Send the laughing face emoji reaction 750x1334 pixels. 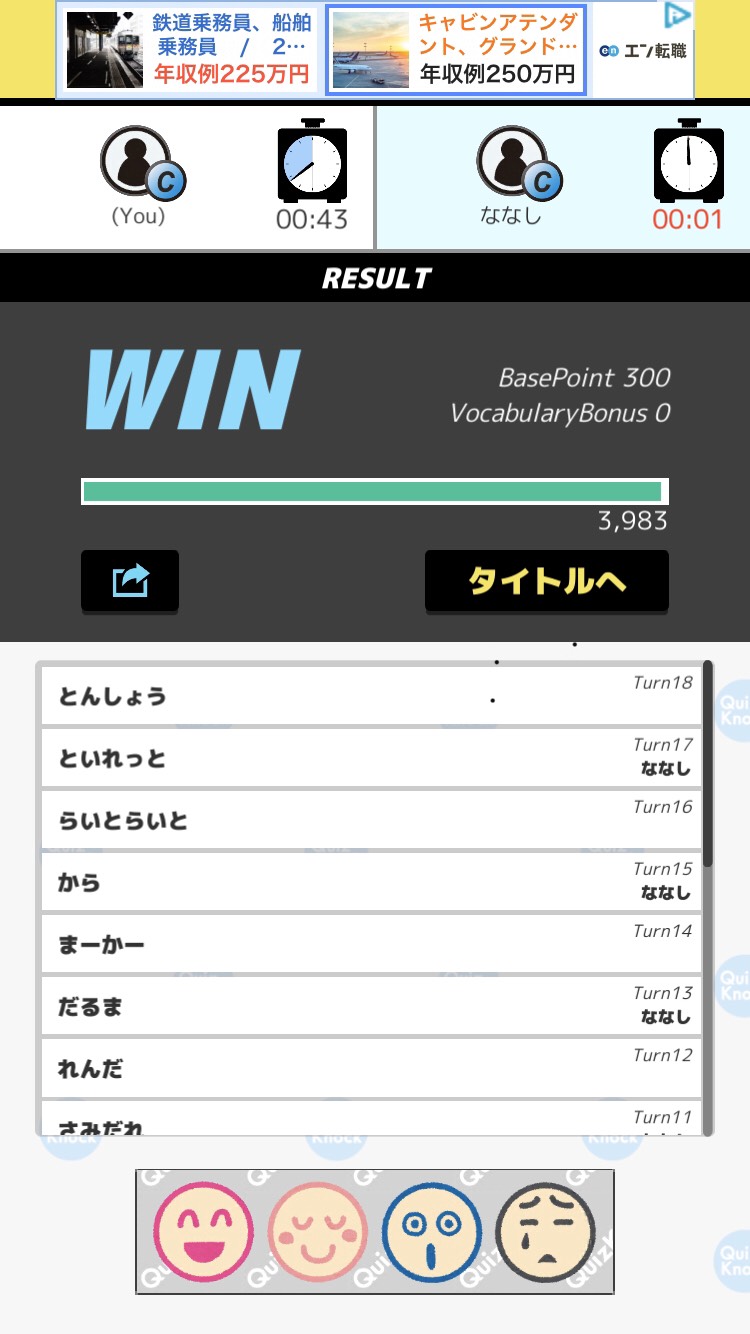pos(203,1232)
